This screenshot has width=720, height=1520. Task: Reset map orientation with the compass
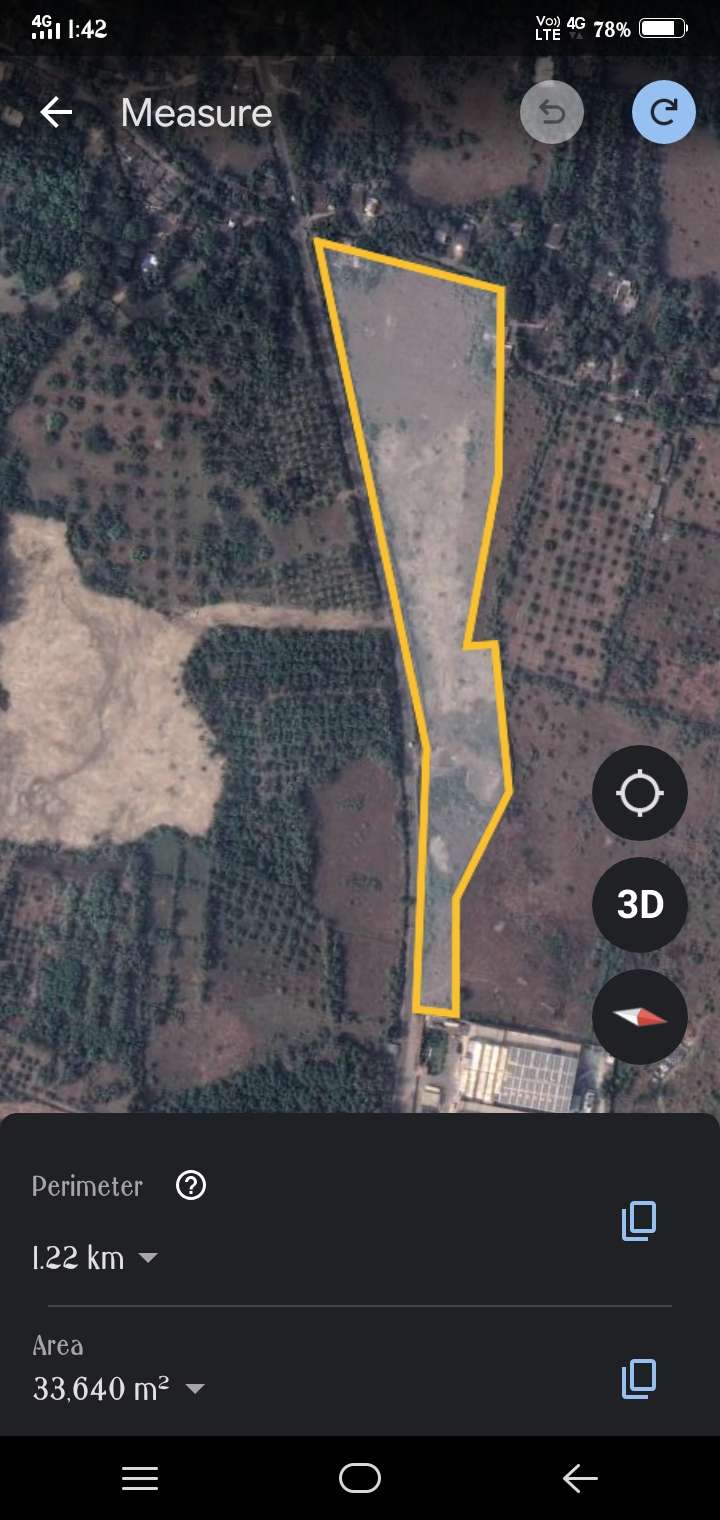coord(640,1017)
